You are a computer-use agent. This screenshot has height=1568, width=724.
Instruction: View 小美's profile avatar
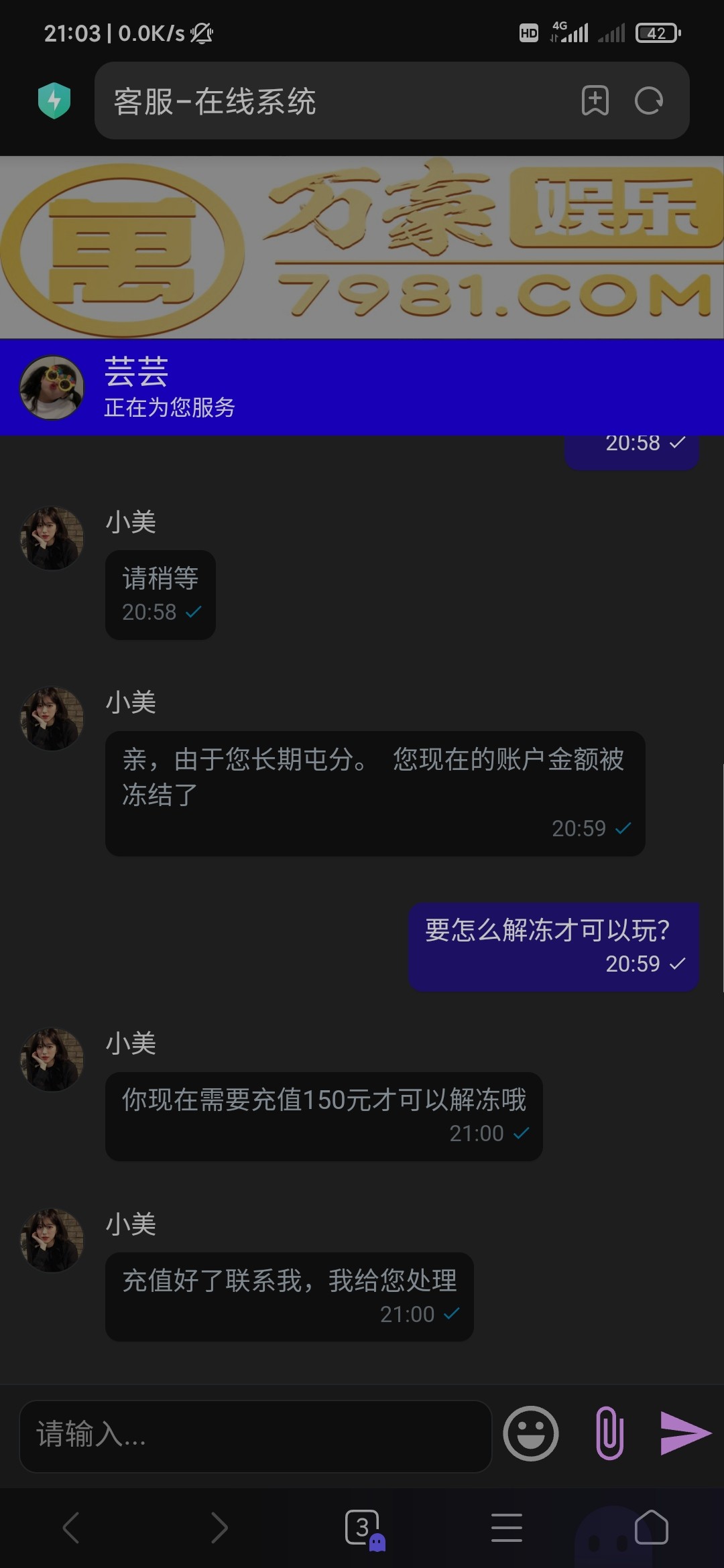click(52, 537)
